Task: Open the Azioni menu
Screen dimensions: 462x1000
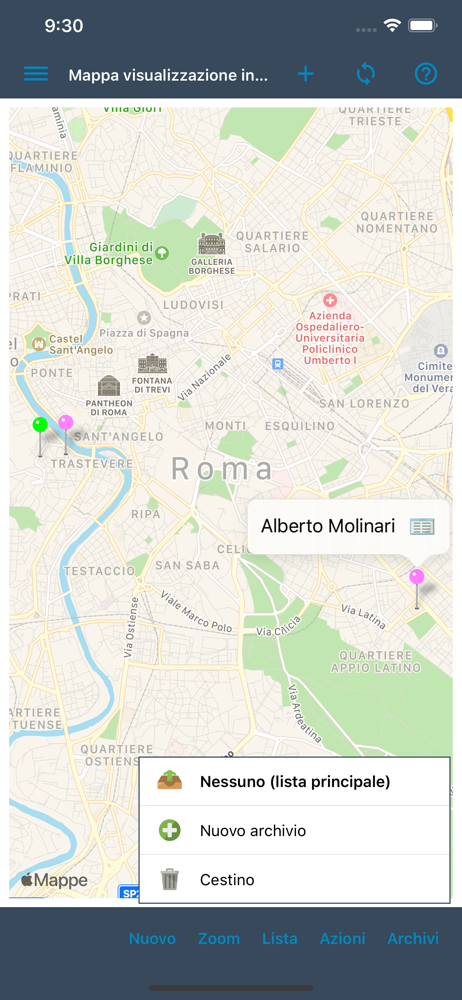Action: click(343, 939)
